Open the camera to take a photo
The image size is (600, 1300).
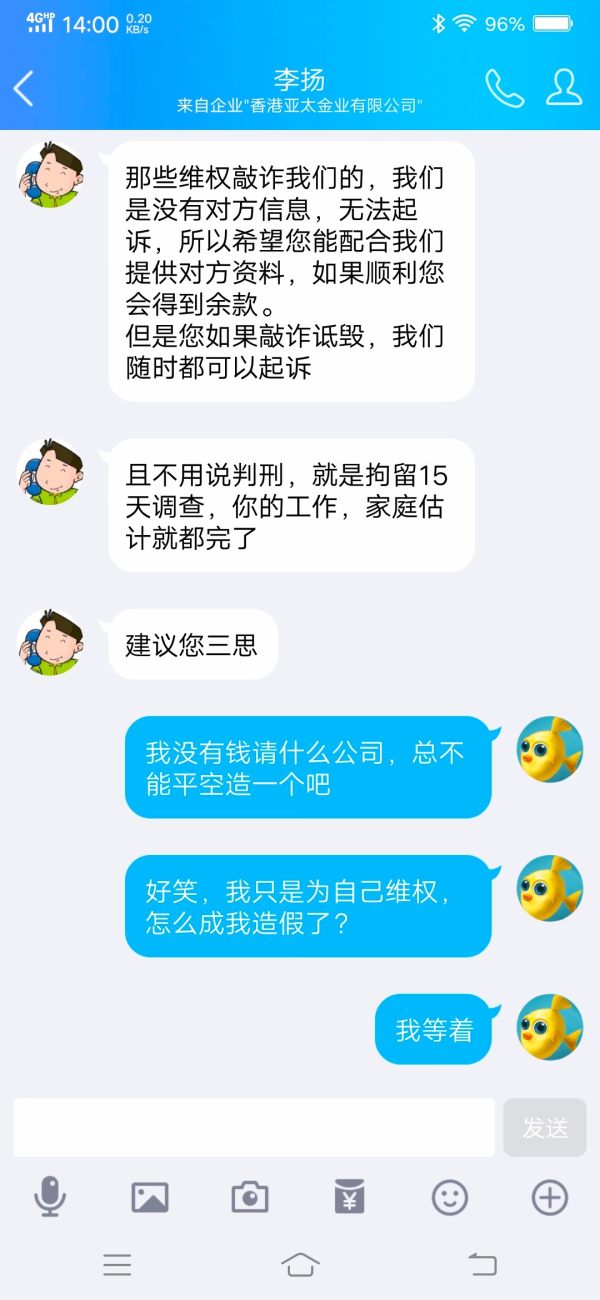pos(250,1196)
